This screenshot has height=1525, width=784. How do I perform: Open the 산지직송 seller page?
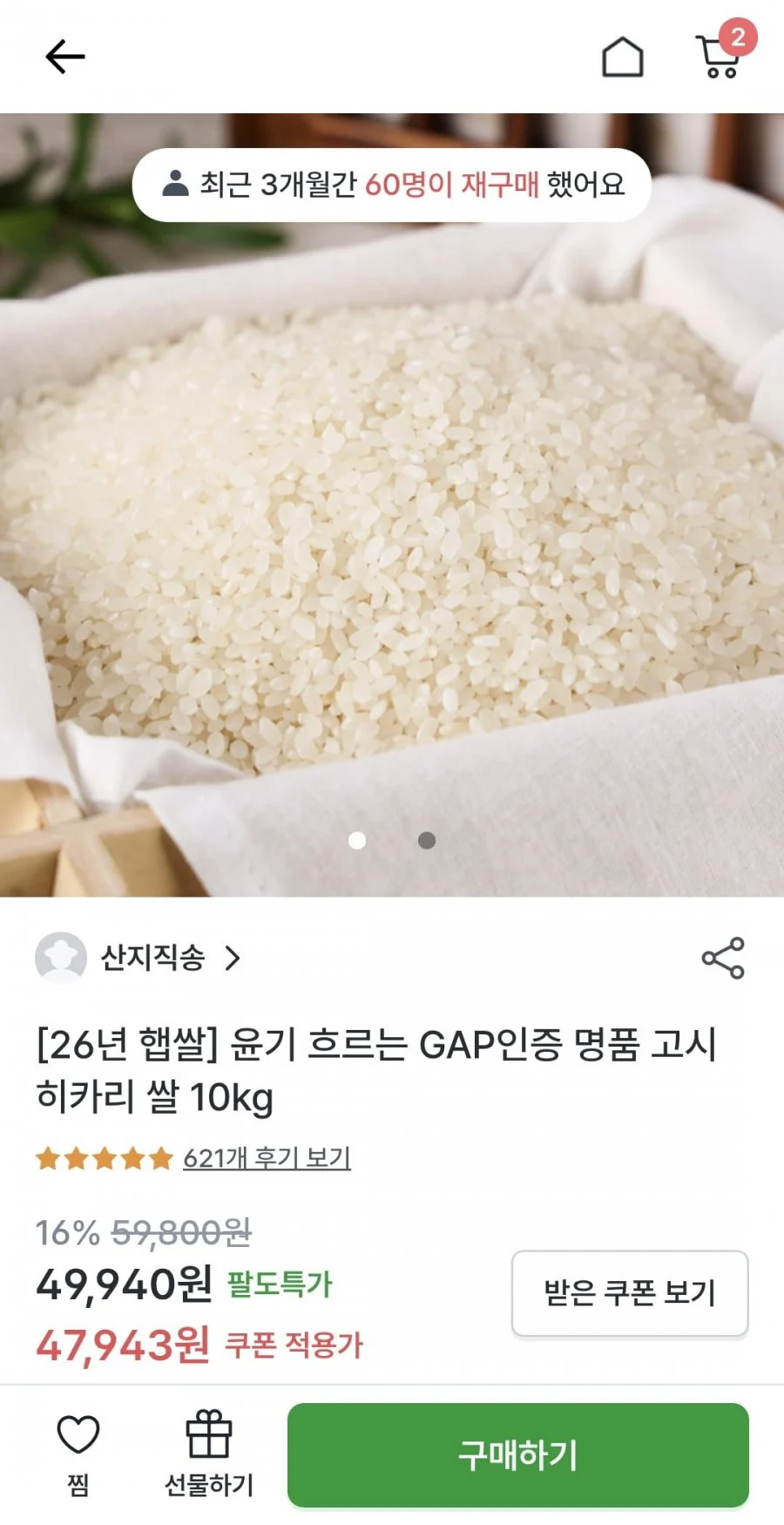[138, 958]
